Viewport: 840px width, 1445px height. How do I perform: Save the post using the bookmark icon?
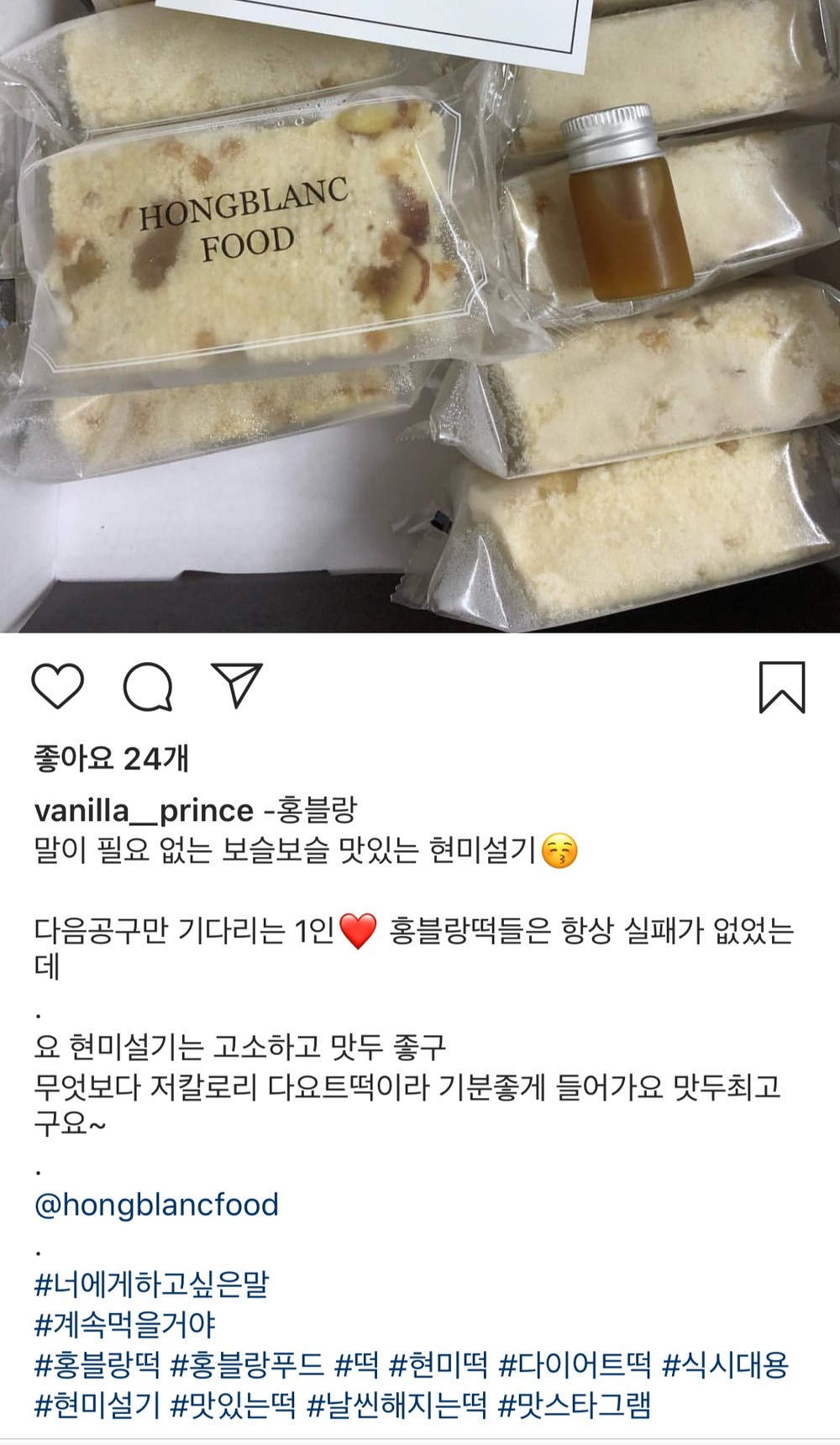click(782, 687)
